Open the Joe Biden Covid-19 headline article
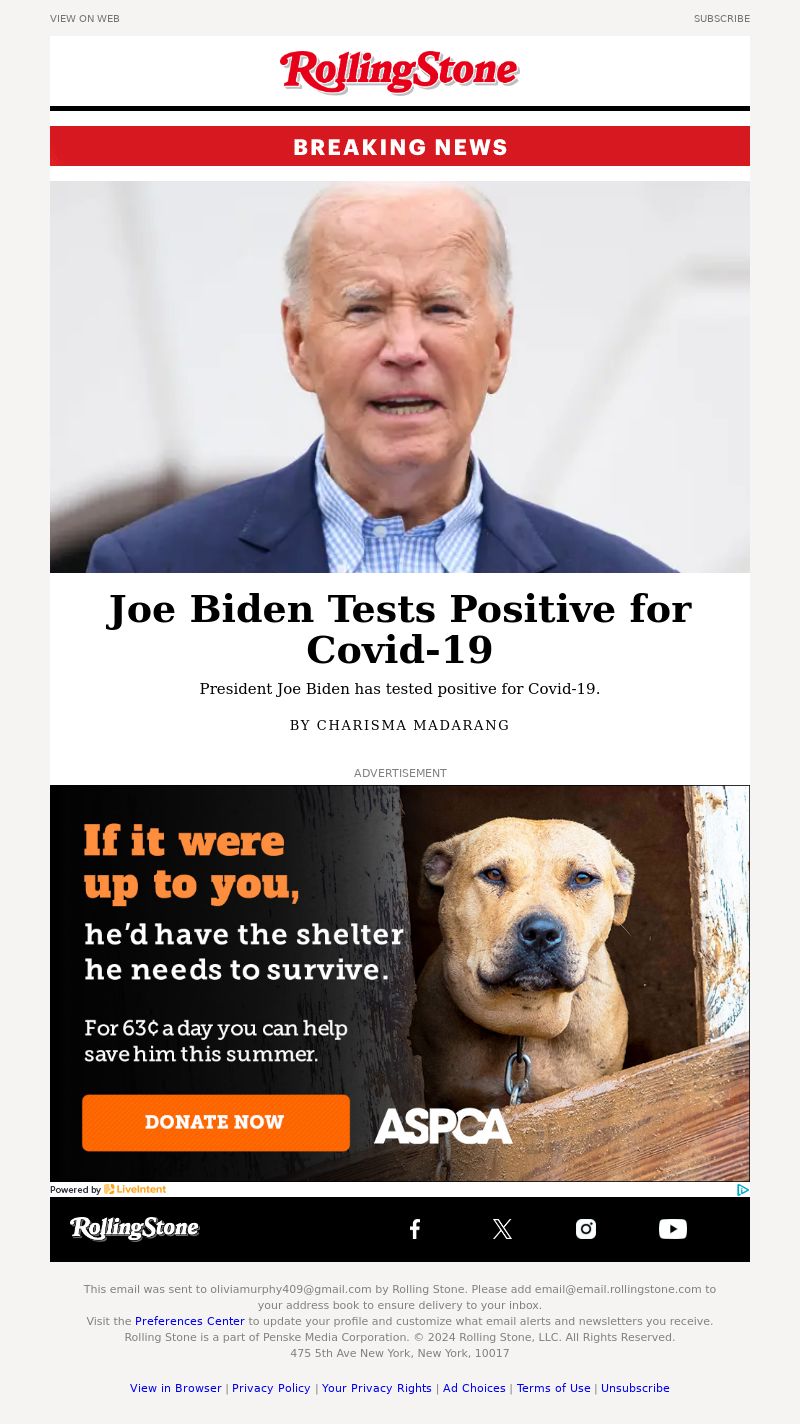Screen dimensions: 800x1424 click(400, 629)
